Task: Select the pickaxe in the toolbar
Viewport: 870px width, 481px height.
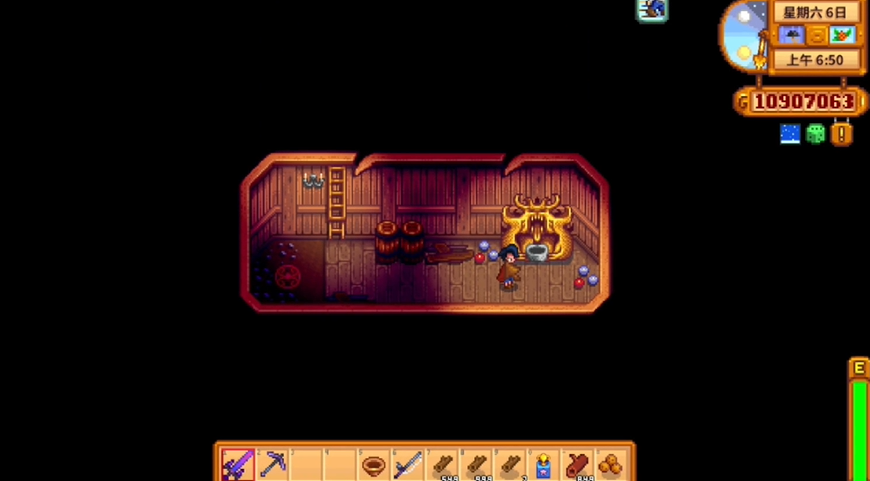Action: coord(272,465)
